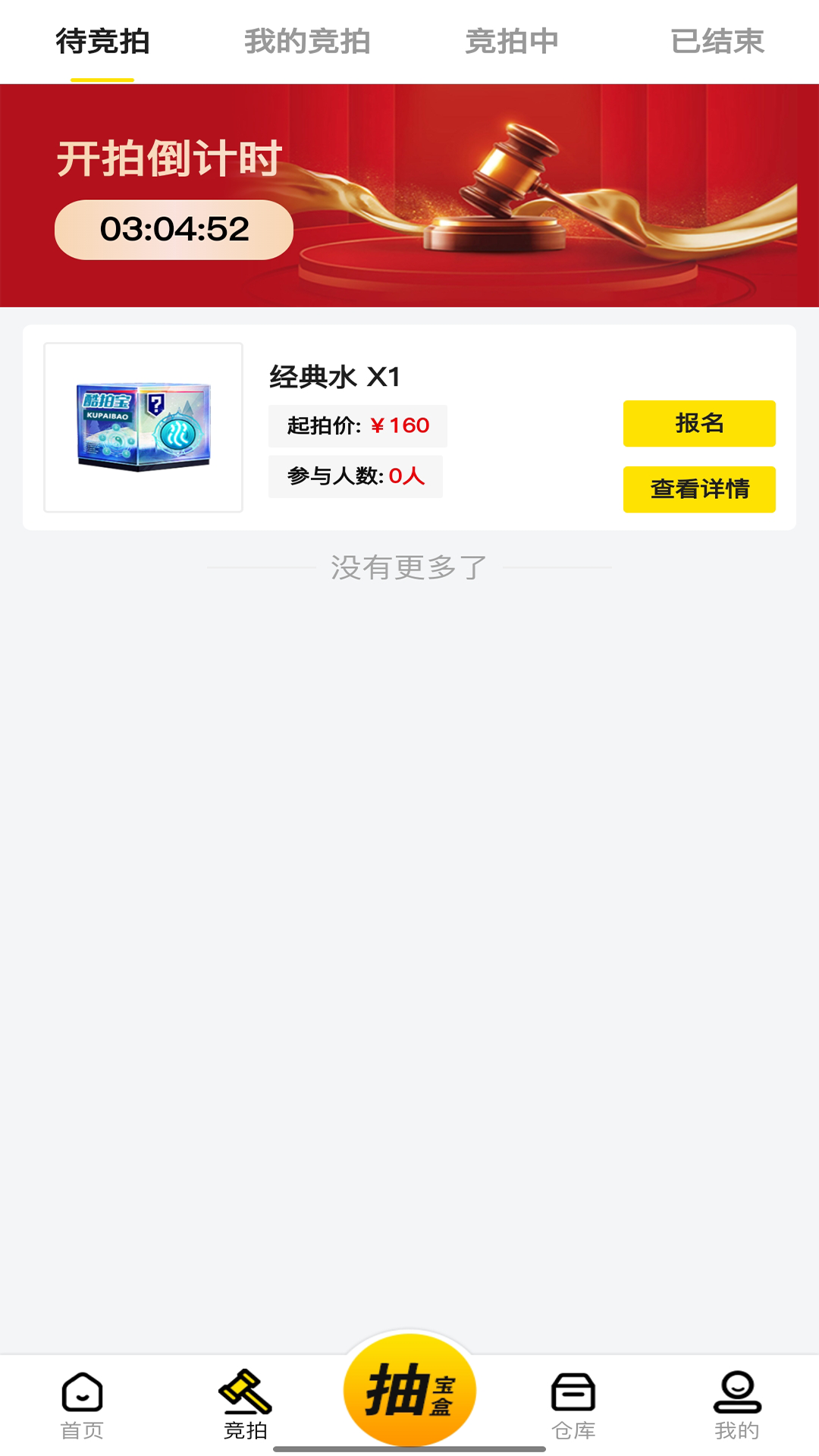Click the 起拍价 ¥160 price label
Screen dimensions: 819x1456
(x=356, y=425)
